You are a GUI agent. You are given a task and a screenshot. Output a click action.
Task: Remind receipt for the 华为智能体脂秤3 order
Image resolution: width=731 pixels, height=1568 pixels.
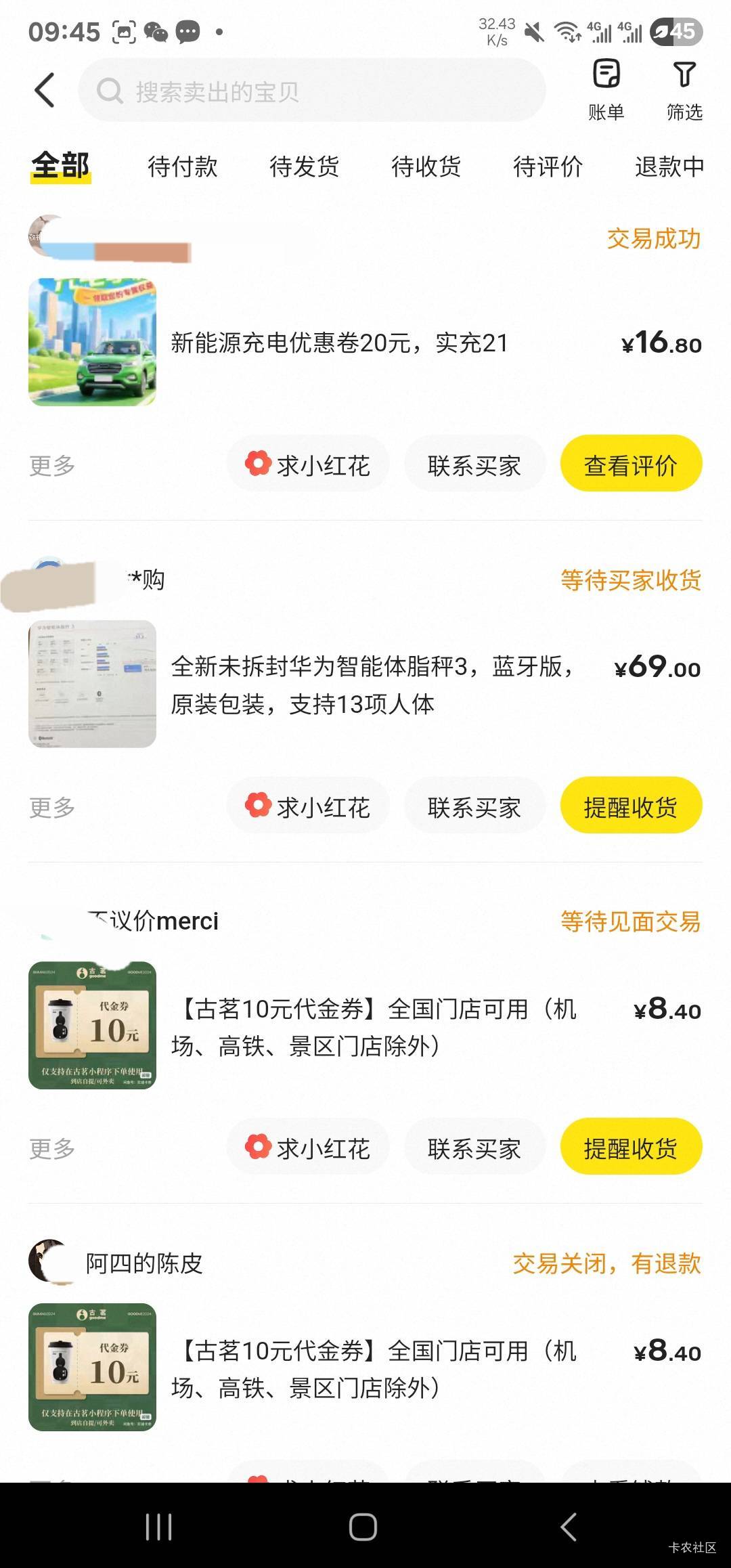tap(631, 807)
